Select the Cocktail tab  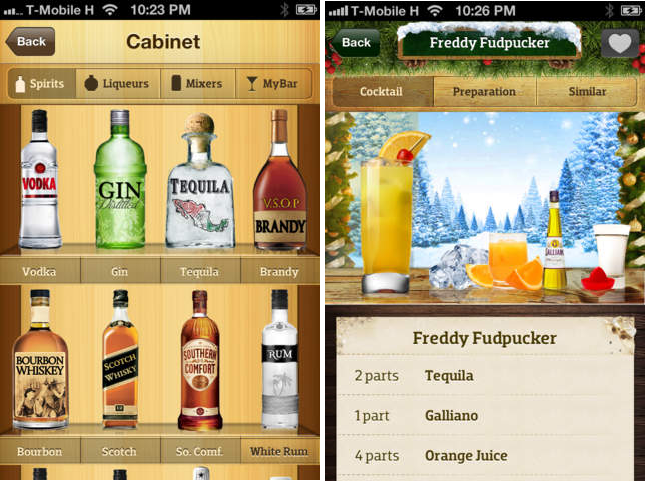tap(381, 92)
